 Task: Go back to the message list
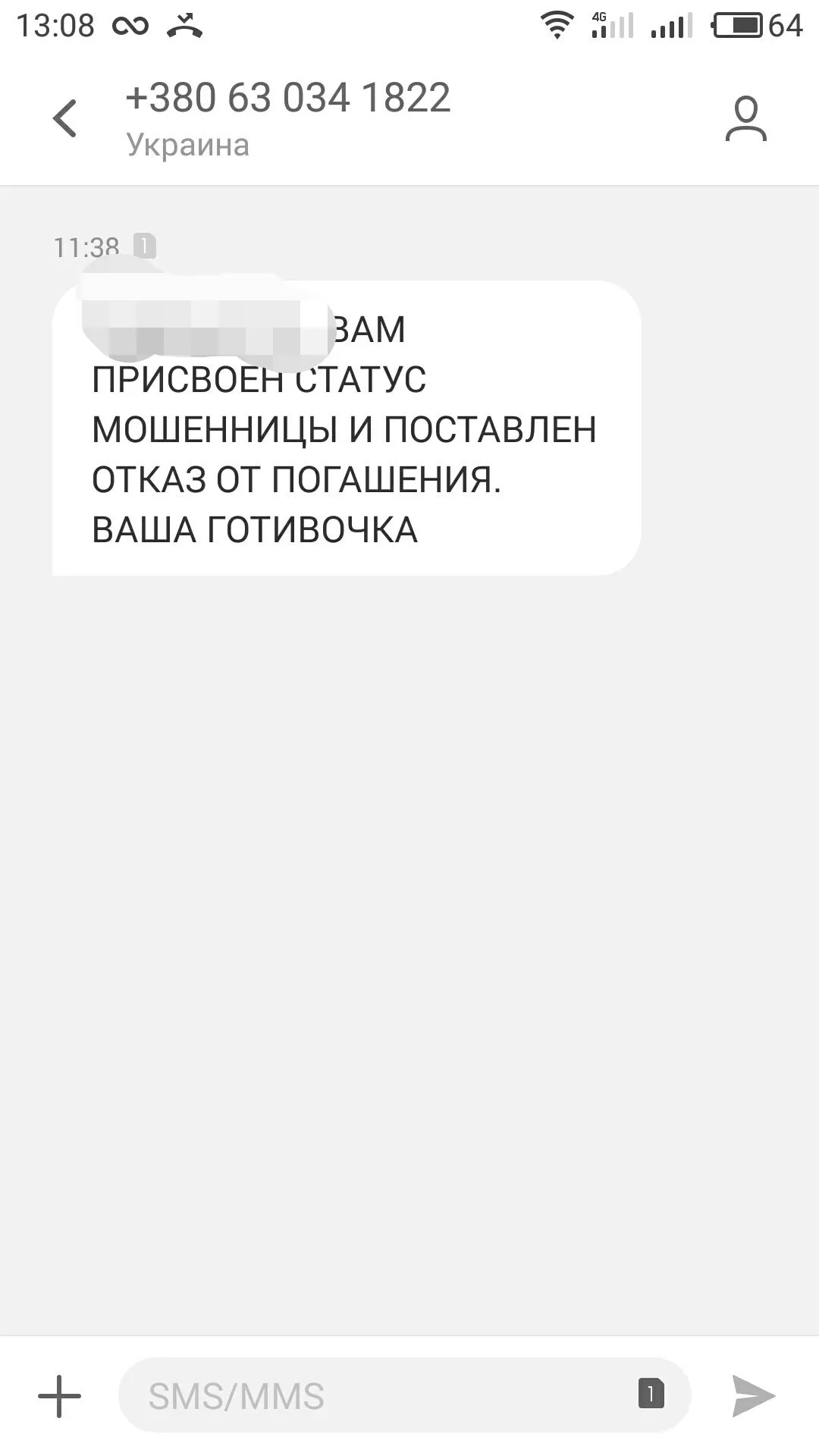(x=65, y=119)
